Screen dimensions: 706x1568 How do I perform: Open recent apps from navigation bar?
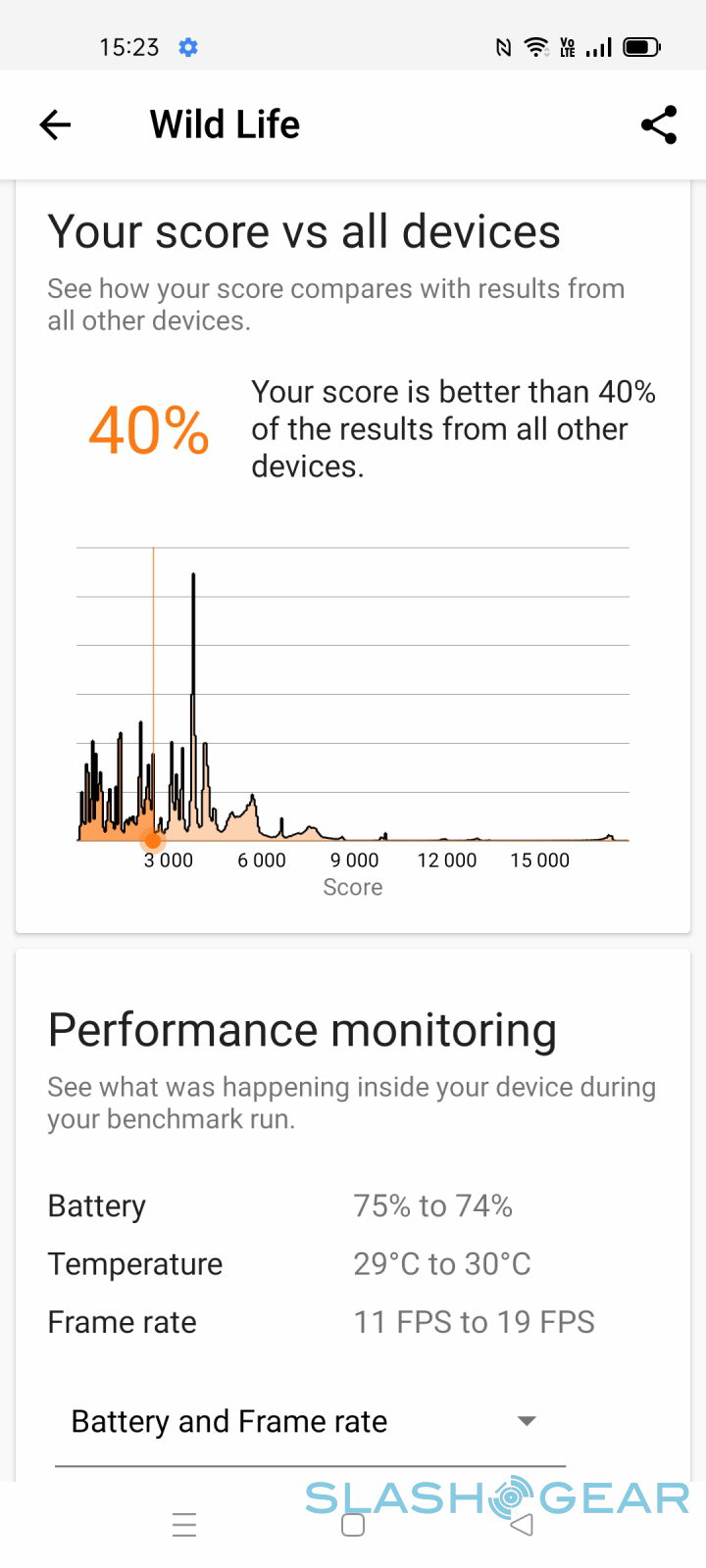184,1525
